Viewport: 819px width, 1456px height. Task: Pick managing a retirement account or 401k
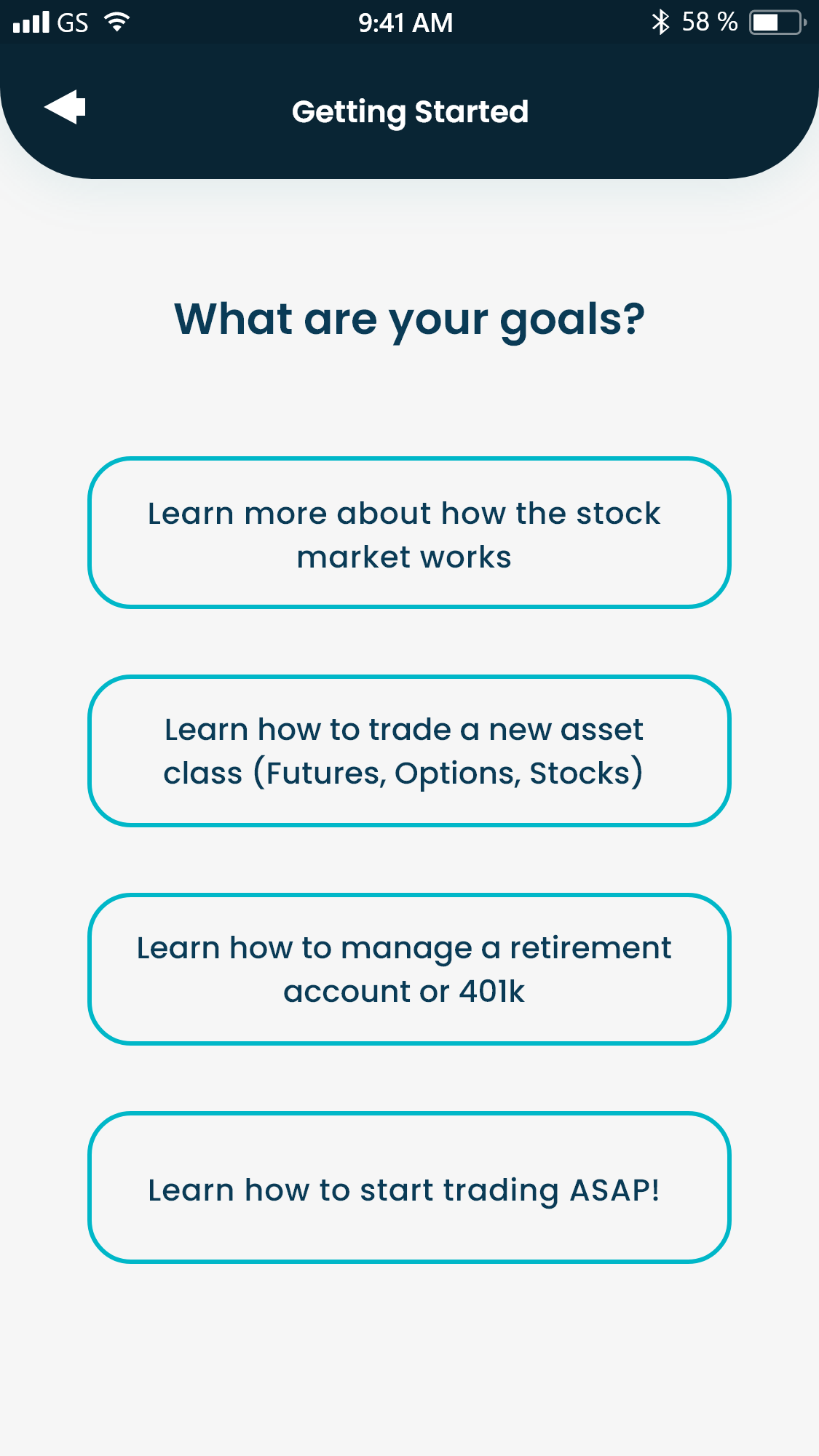[x=409, y=969]
